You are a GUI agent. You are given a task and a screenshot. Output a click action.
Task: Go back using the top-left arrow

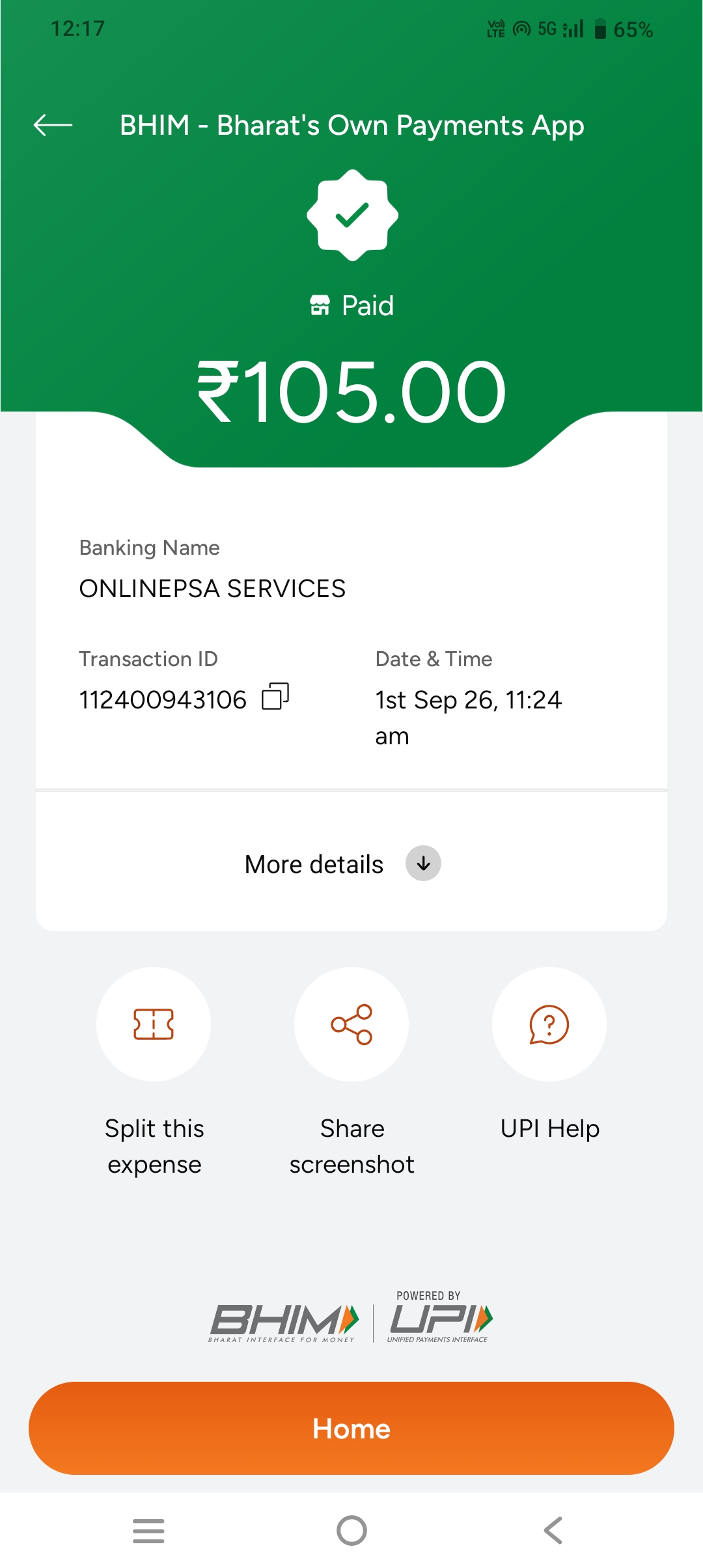pos(53,125)
